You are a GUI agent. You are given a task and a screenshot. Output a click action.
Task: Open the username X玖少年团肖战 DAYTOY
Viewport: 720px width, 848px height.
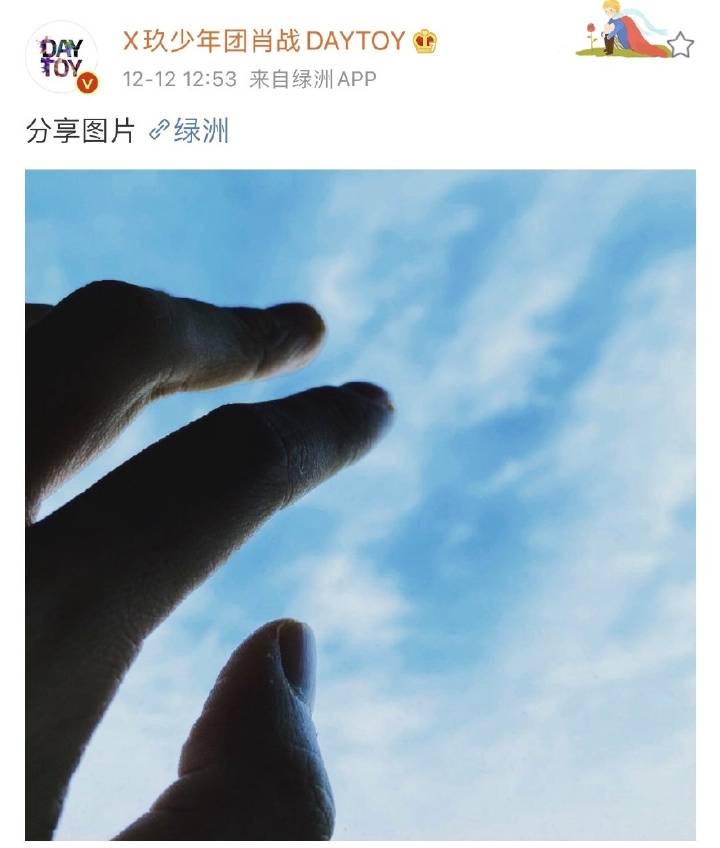pyautogui.click(x=264, y=41)
